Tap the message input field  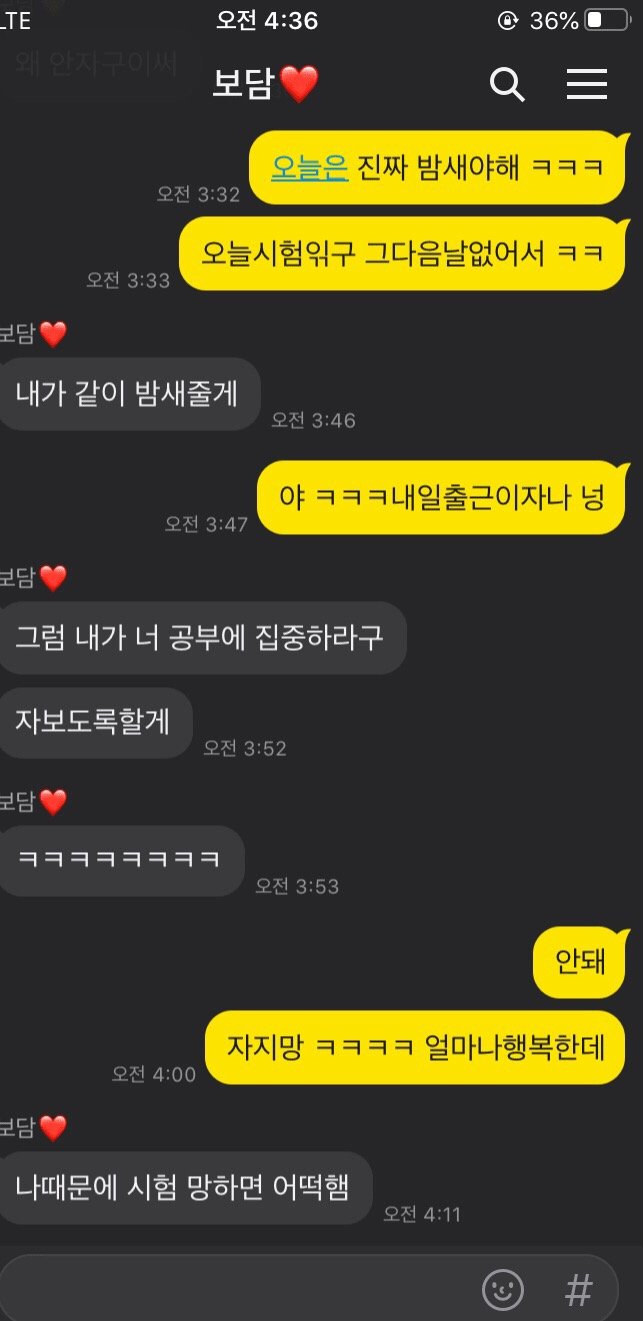tap(240, 1288)
